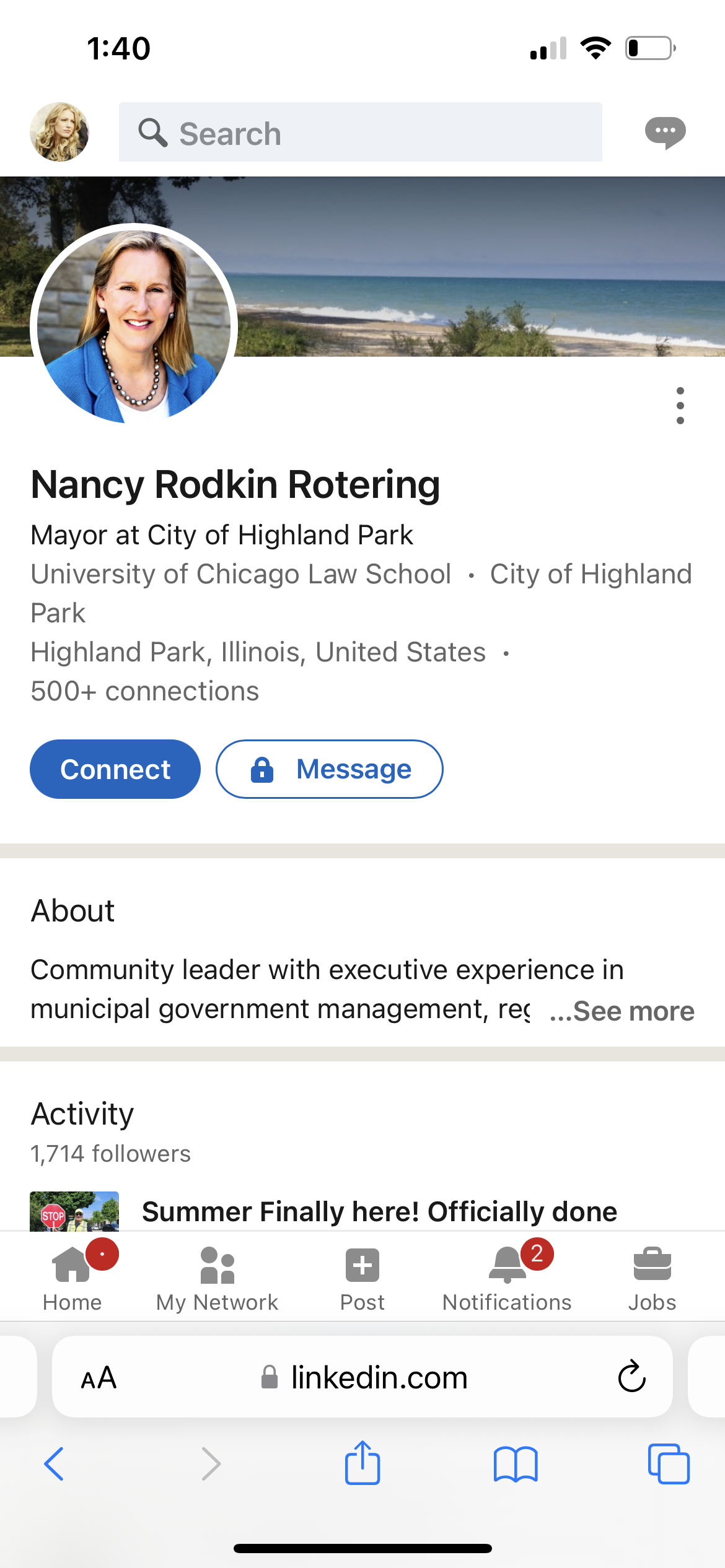The width and height of the screenshot is (725, 1568).
Task: Open the Notifications tab
Action: (507, 1276)
